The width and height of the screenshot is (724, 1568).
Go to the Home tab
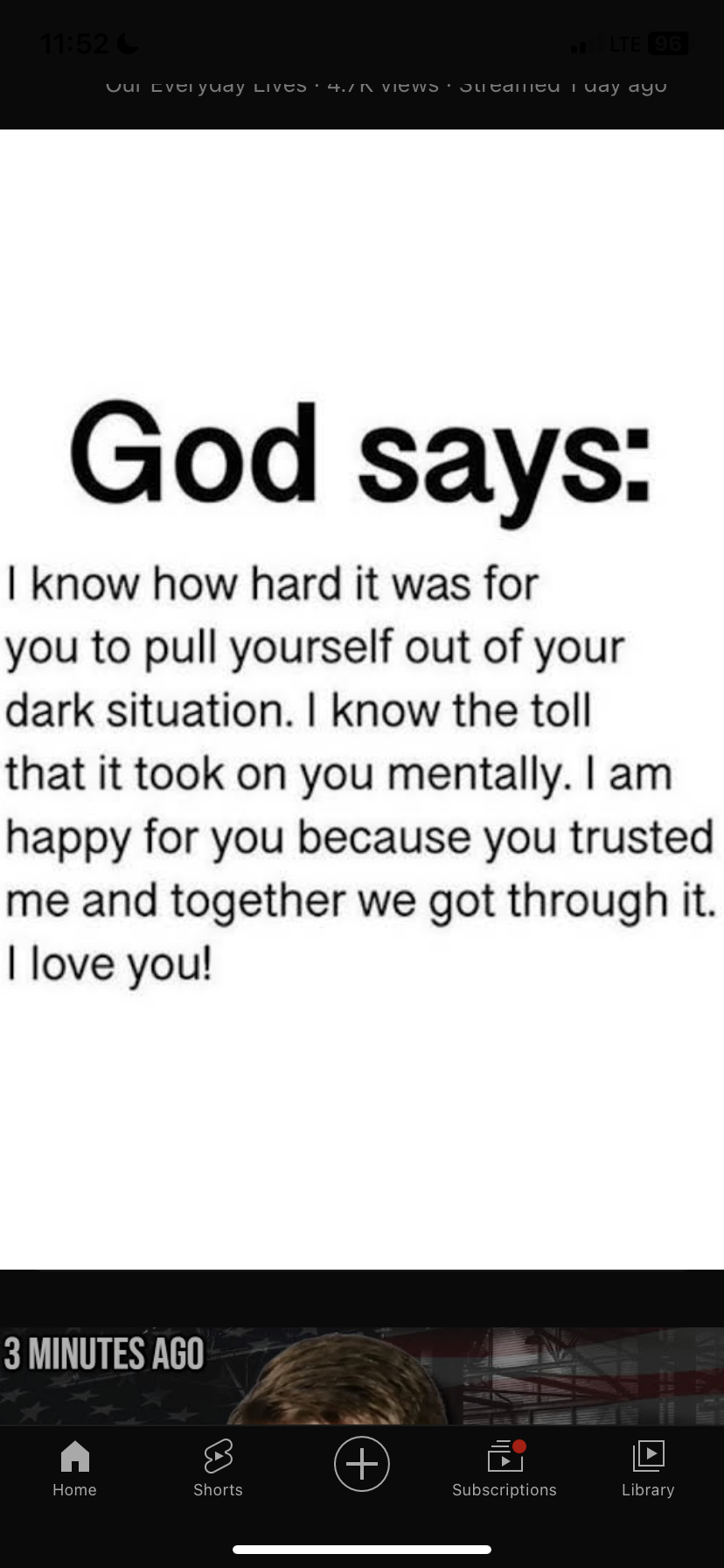click(x=74, y=1466)
